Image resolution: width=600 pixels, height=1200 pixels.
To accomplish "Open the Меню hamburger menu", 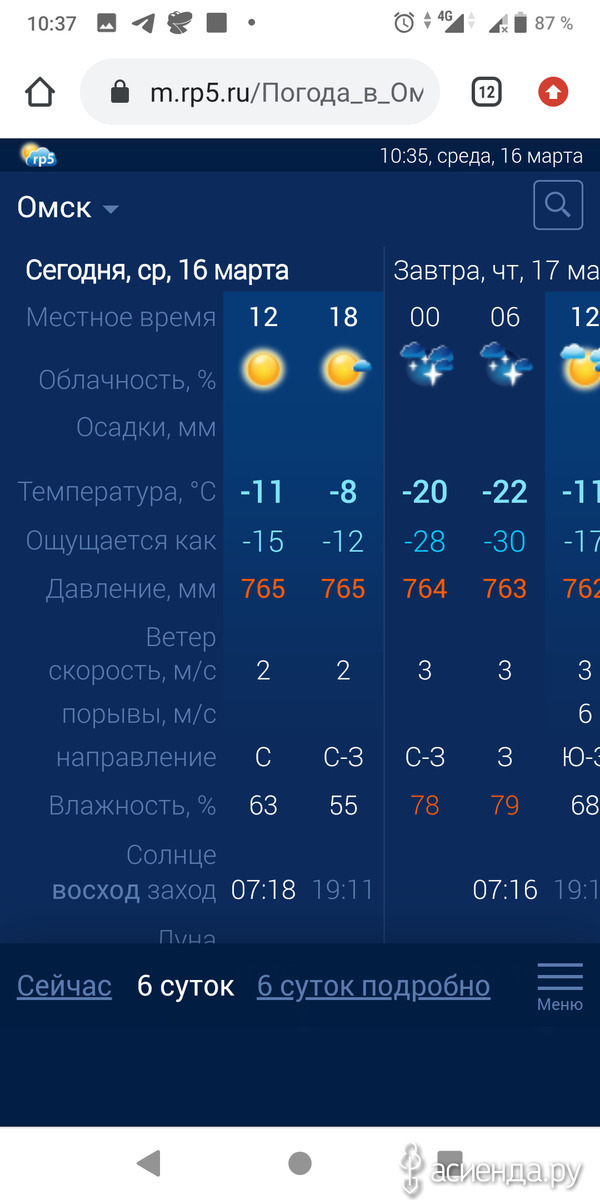I will point(560,986).
